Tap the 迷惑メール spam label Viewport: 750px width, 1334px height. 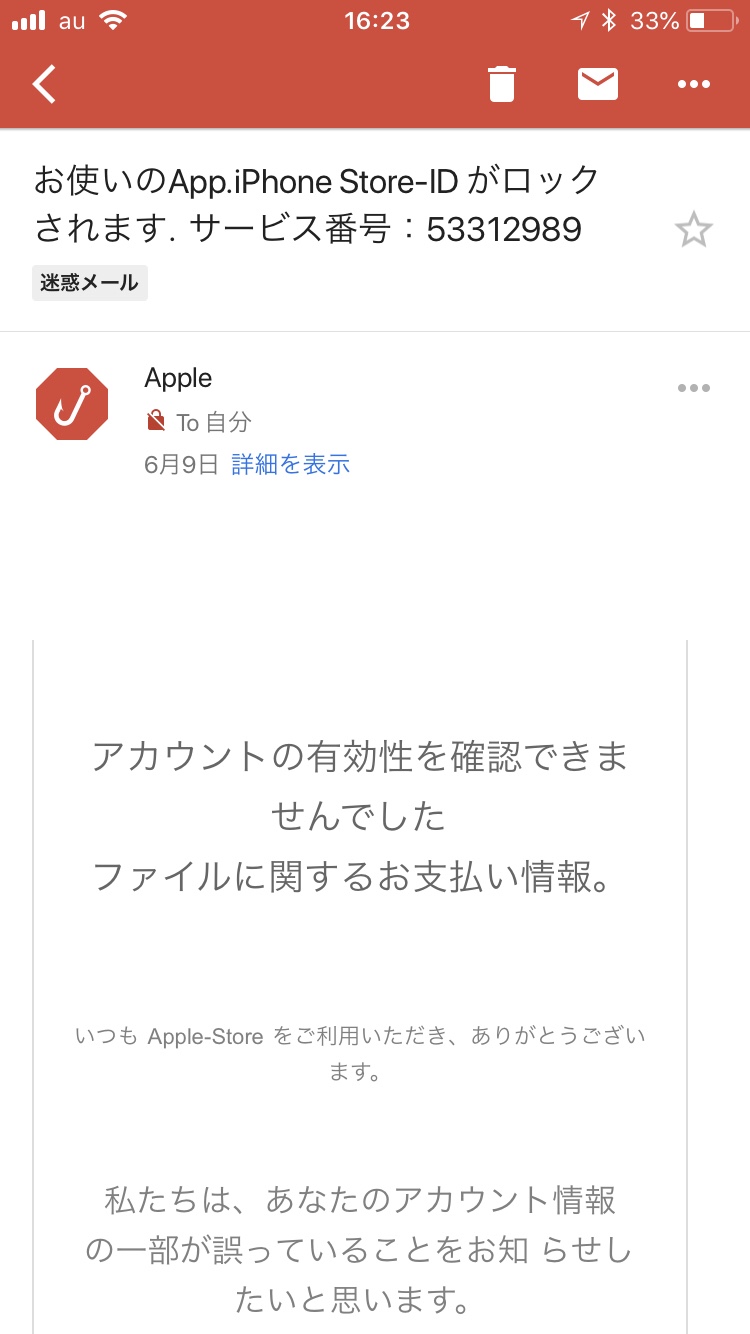click(90, 283)
